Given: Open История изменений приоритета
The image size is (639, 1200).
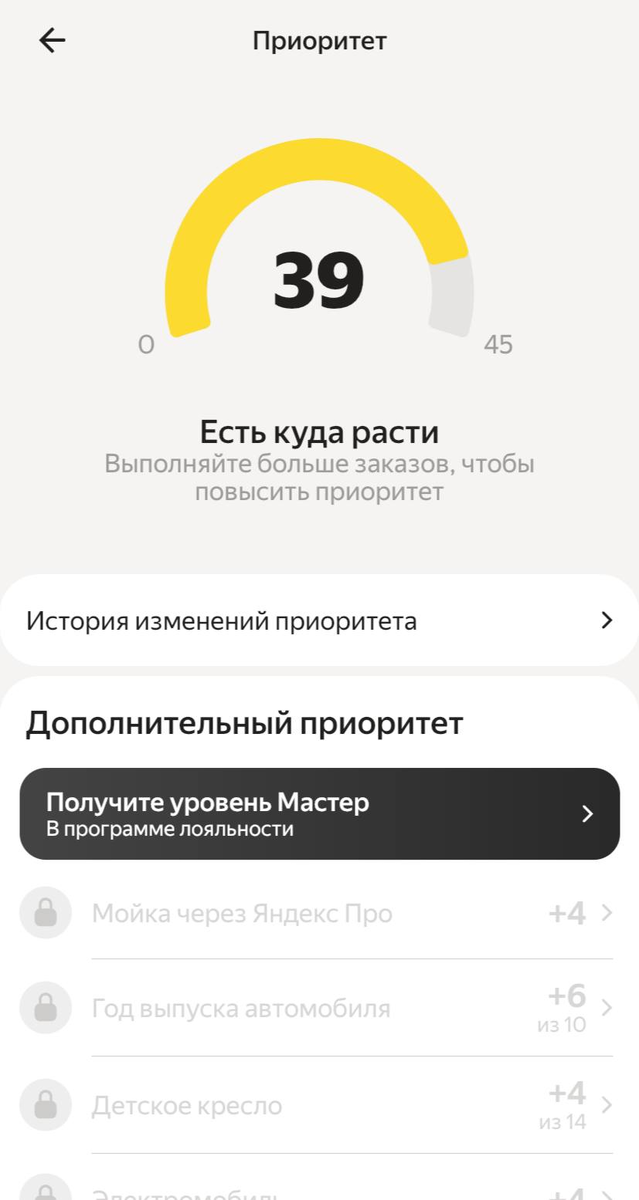Looking at the screenshot, I should [x=319, y=620].
